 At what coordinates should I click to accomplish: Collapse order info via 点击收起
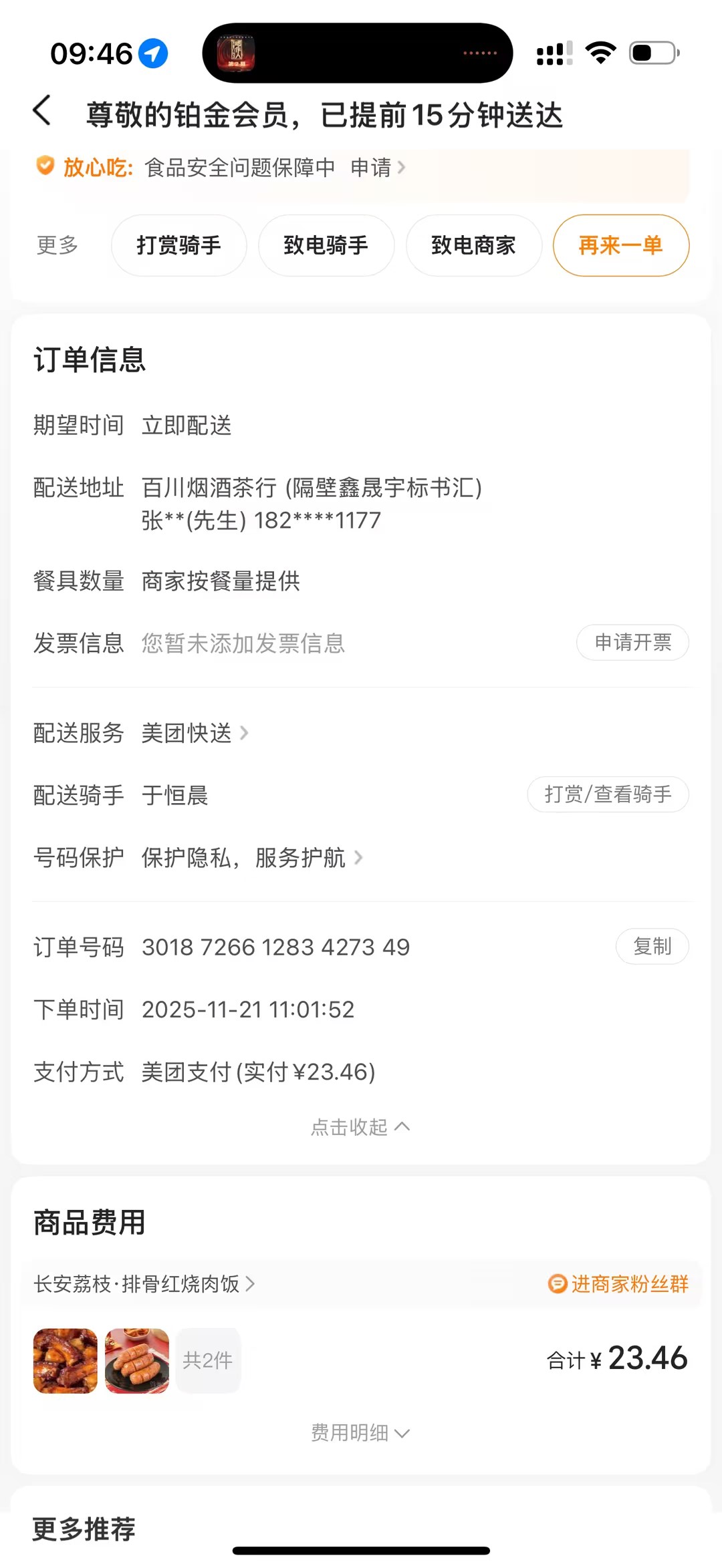tap(360, 1127)
